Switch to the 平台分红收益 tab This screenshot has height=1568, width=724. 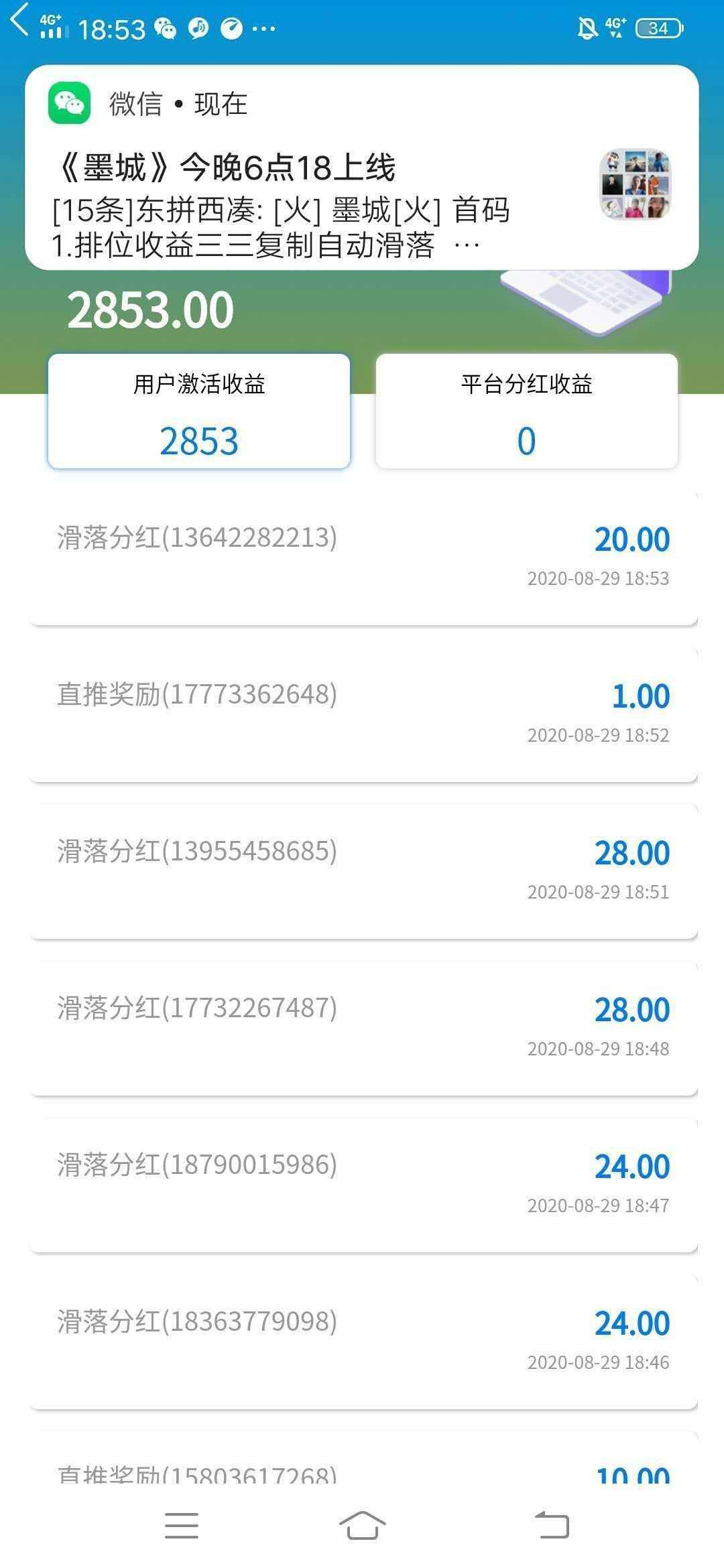coord(526,411)
